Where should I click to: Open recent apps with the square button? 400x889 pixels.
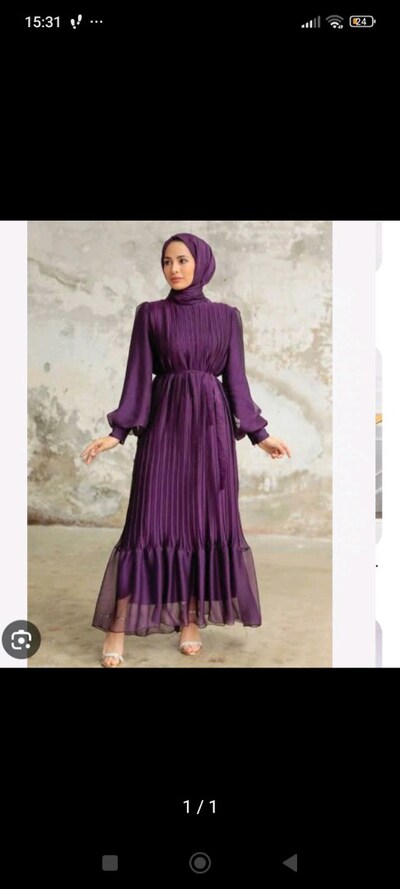[110, 863]
